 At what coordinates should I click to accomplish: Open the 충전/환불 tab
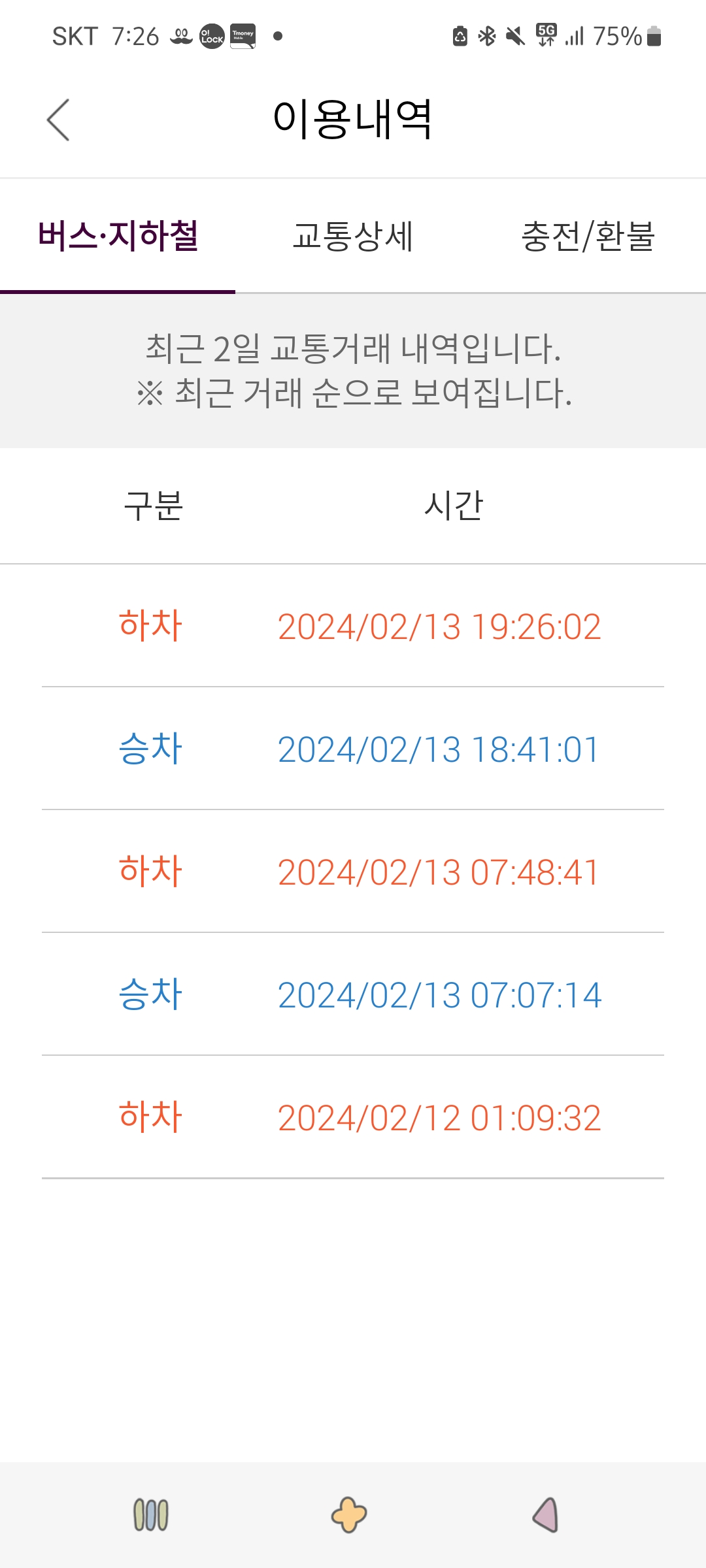click(588, 236)
